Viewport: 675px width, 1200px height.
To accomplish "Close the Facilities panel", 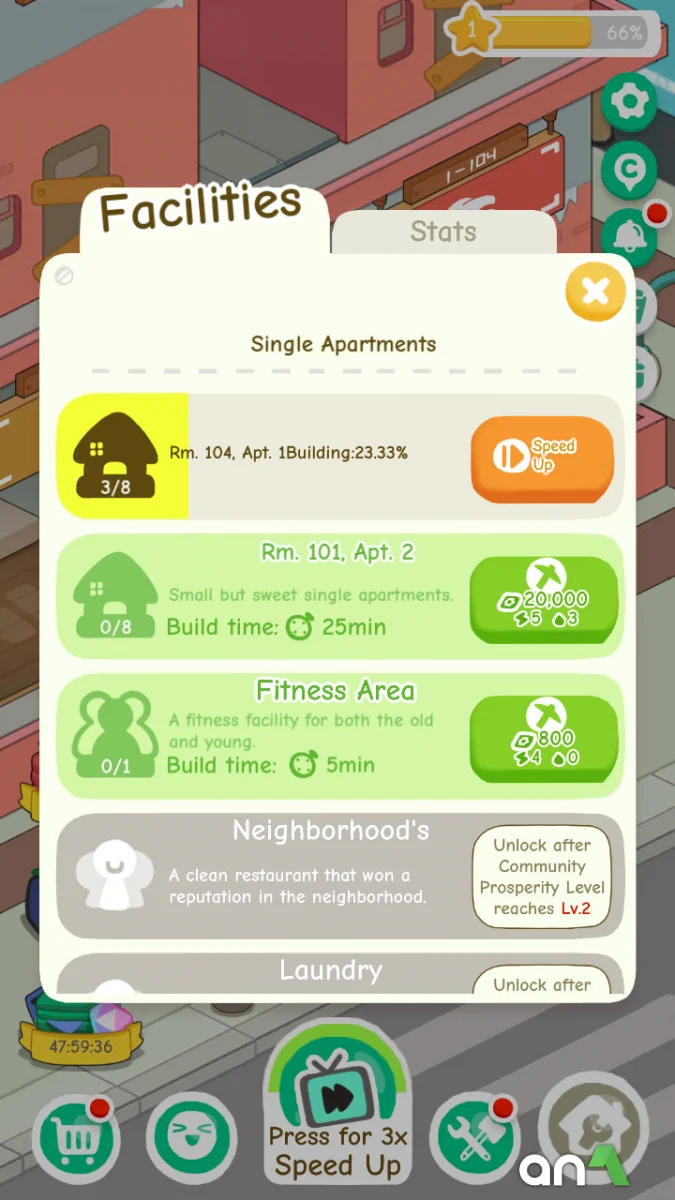I will coord(595,291).
